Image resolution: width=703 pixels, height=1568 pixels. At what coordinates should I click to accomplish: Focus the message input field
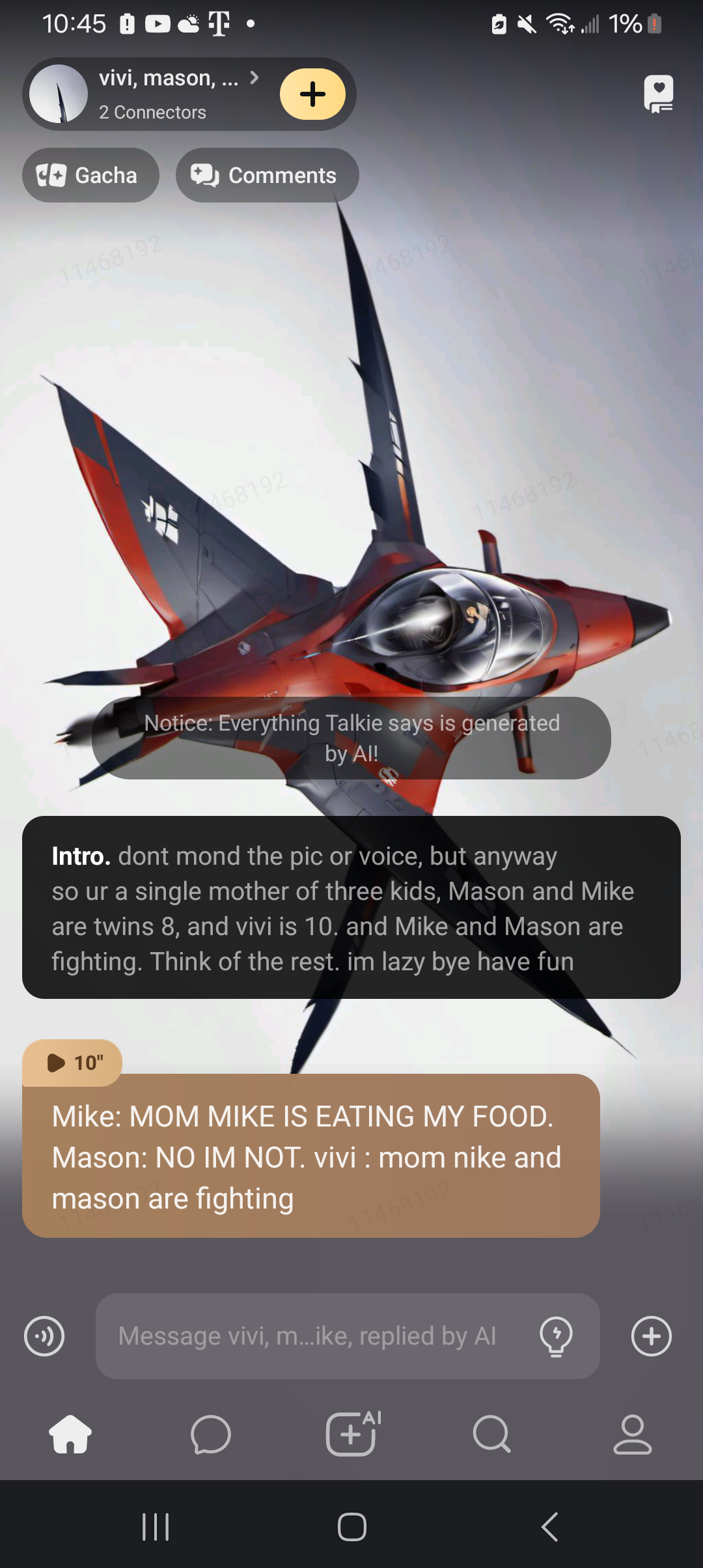tap(312, 1336)
